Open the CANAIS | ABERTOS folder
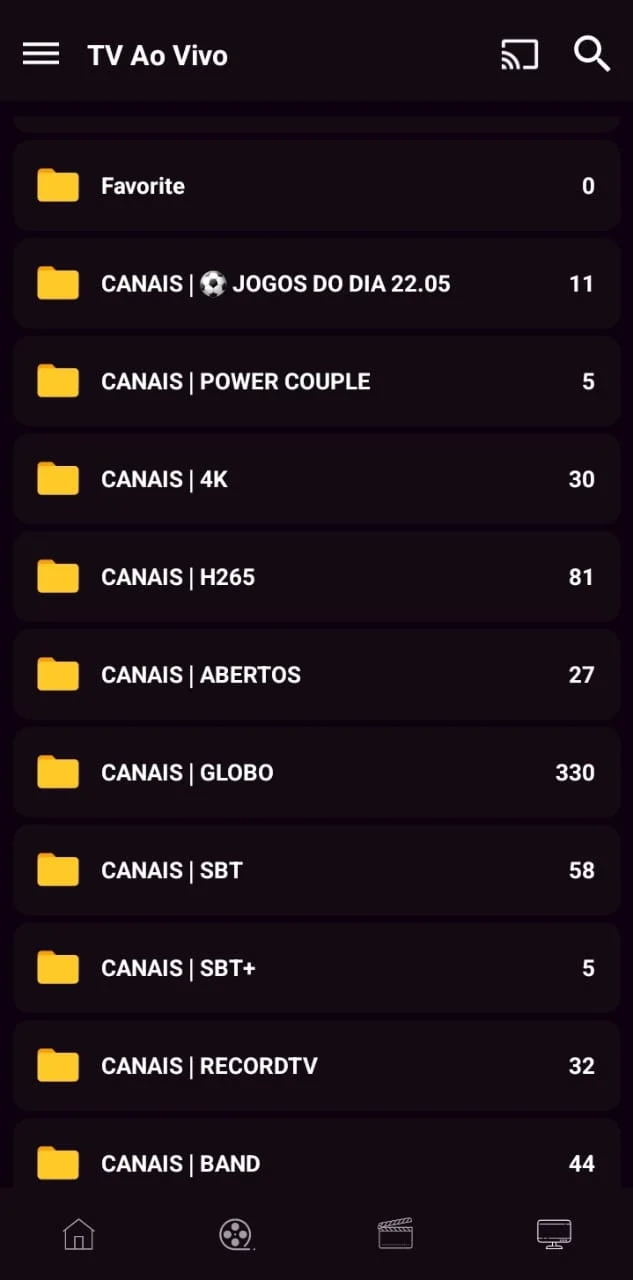 coord(316,675)
